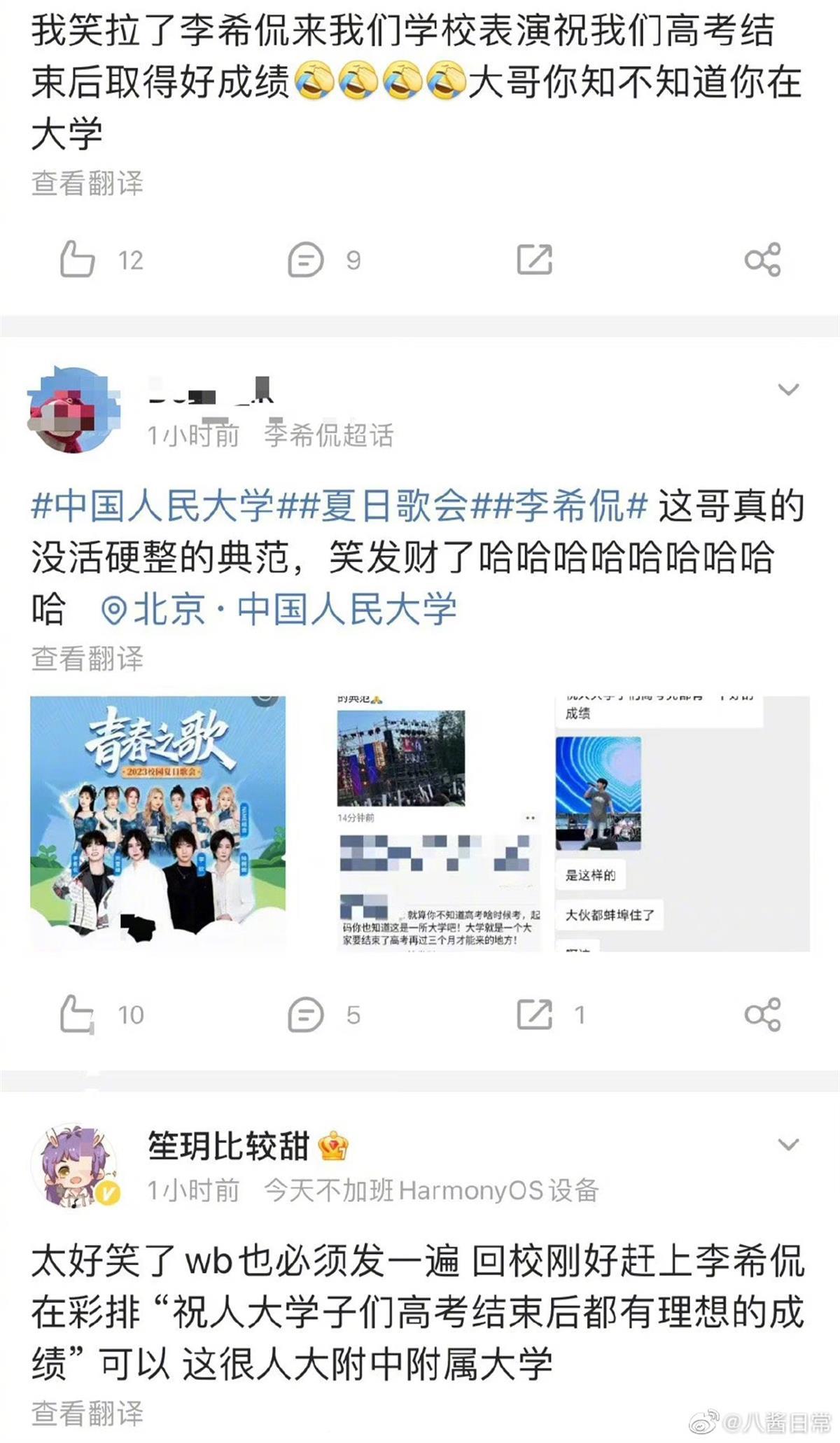The width and height of the screenshot is (840, 1443).
Task: Tap 查看翻译 under the first post
Action: [87, 183]
